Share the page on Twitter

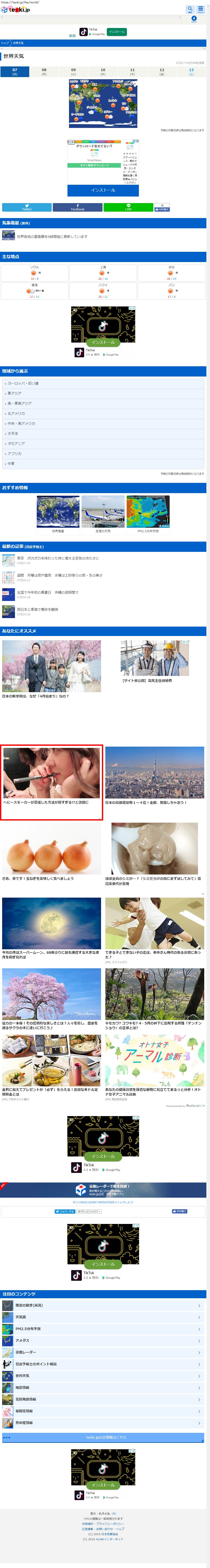click(27, 207)
